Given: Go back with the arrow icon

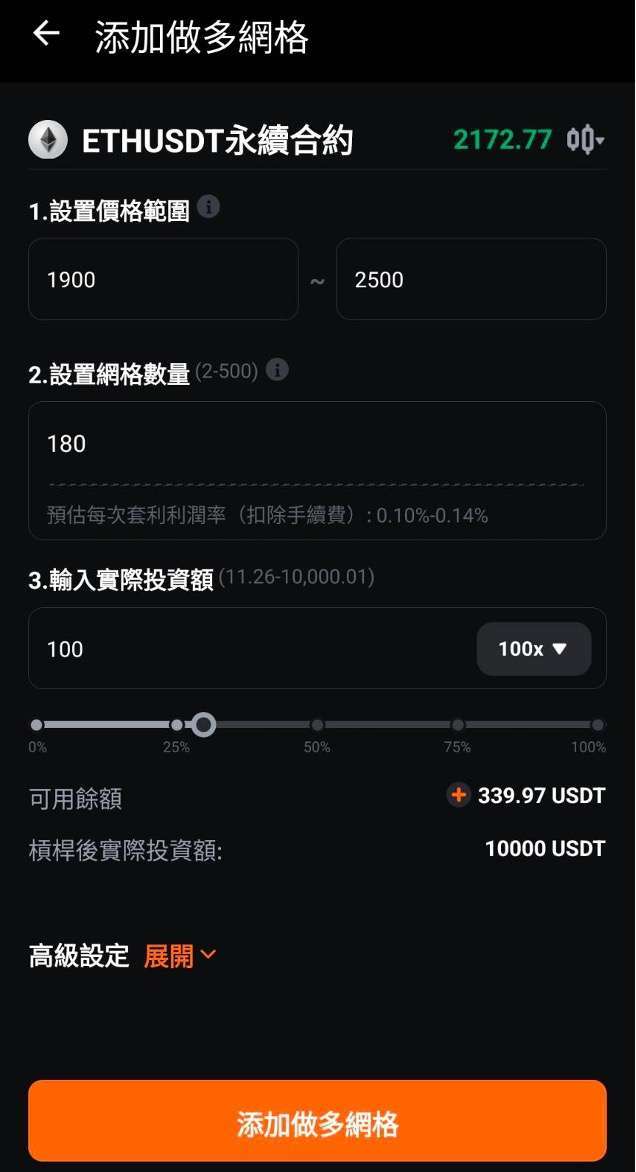Looking at the screenshot, I should tap(46, 34).
